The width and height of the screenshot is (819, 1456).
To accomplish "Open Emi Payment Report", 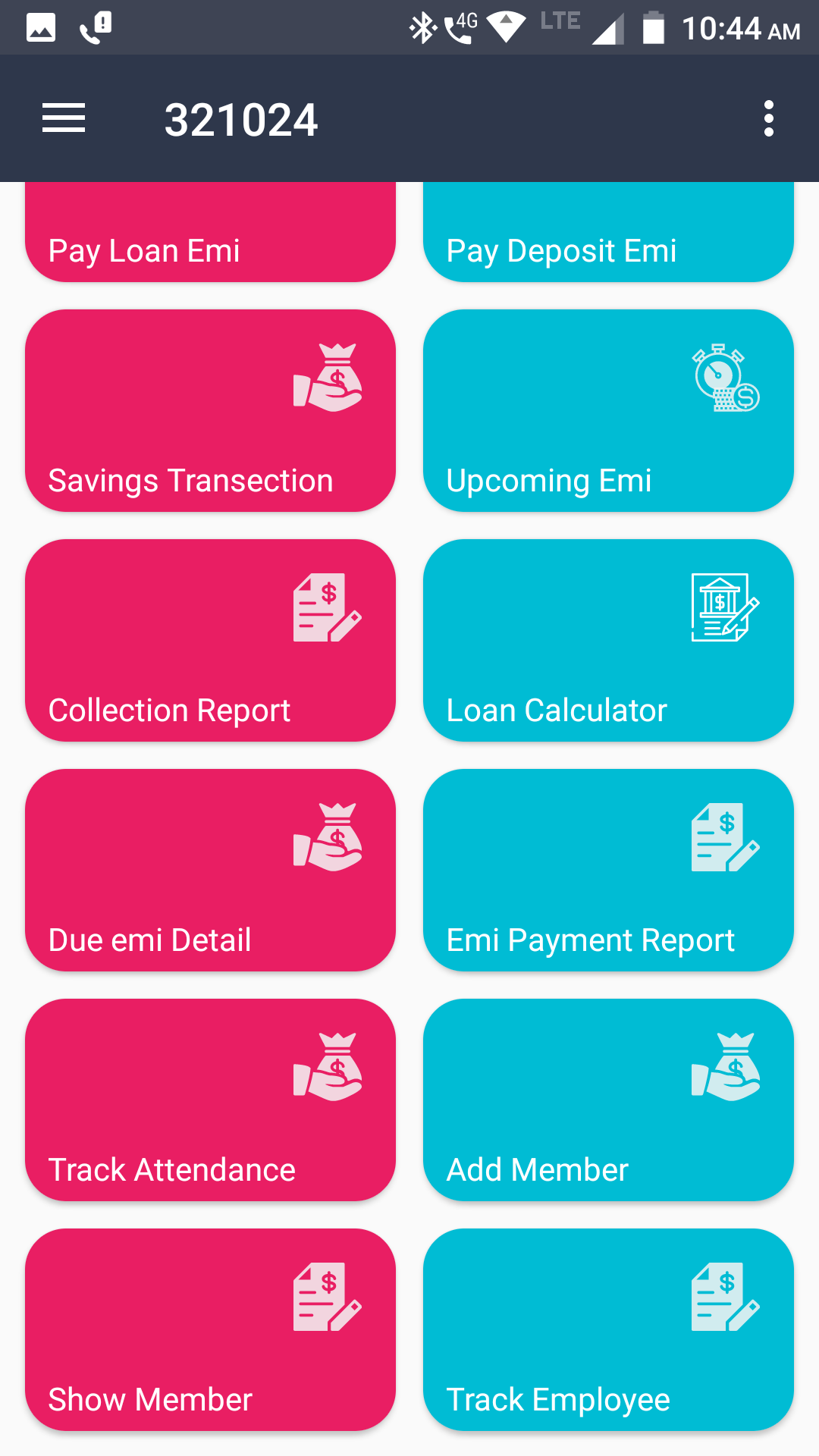I will point(608,870).
